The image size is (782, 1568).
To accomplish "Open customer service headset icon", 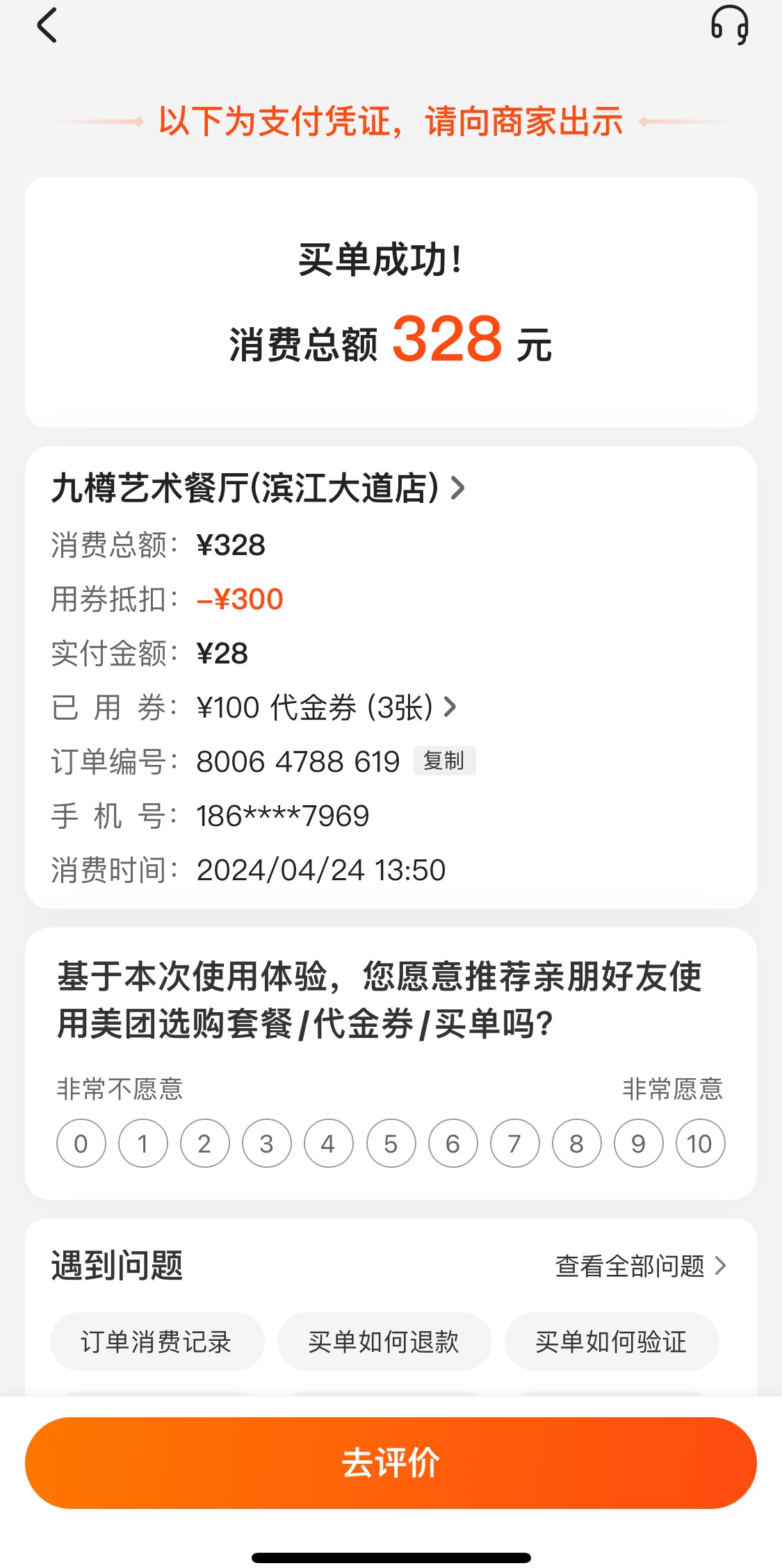I will (x=730, y=26).
